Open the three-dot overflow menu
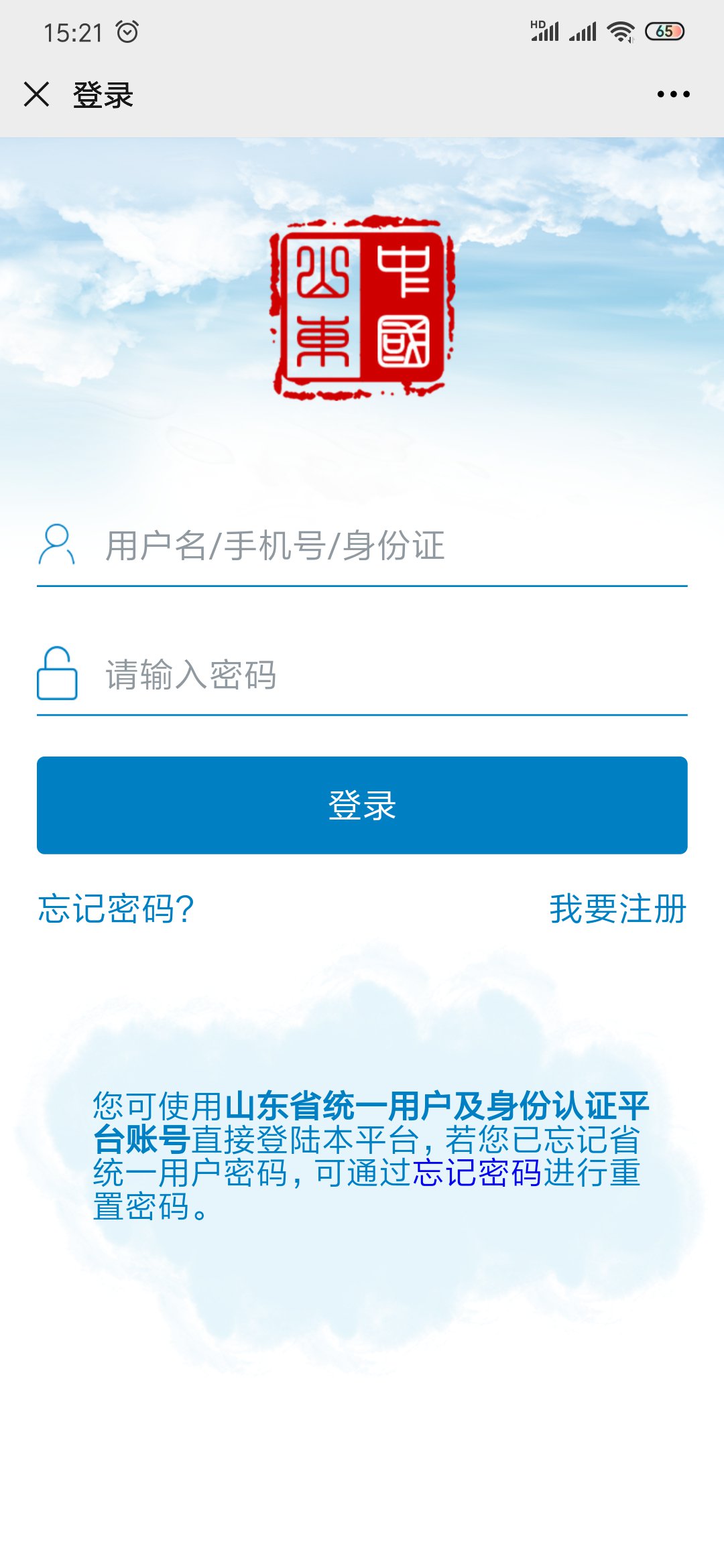The height and width of the screenshot is (1568, 724). (x=673, y=94)
